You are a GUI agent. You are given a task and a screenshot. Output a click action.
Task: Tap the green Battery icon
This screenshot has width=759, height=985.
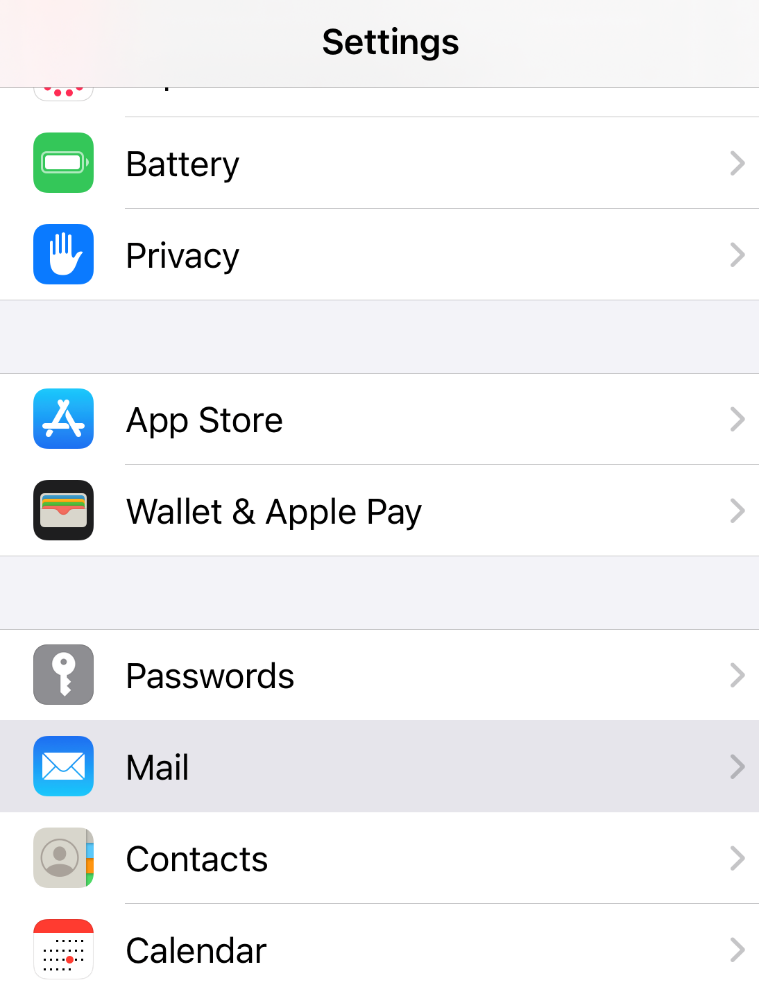(63, 163)
